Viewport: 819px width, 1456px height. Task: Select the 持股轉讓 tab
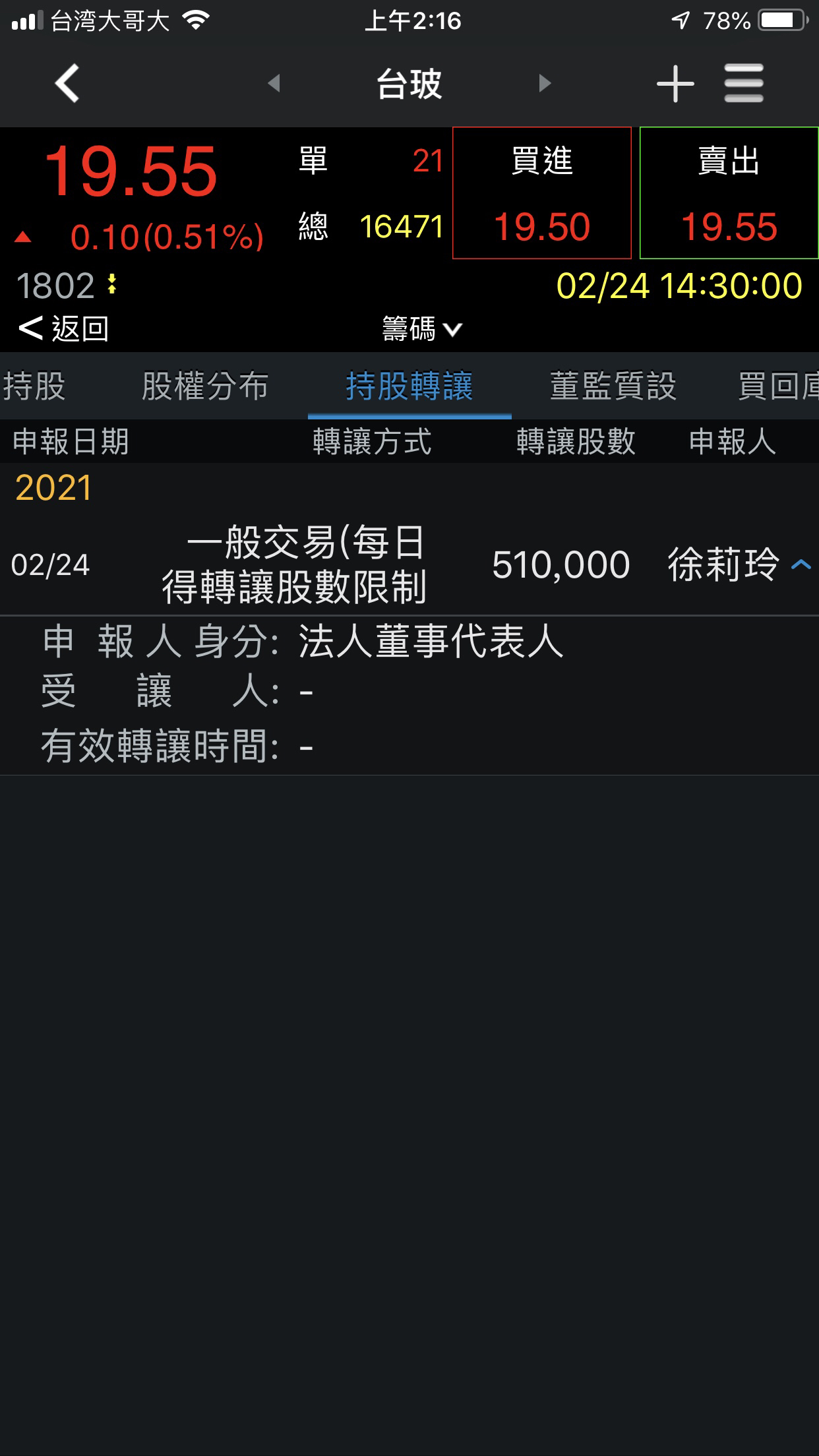[409, 386]
